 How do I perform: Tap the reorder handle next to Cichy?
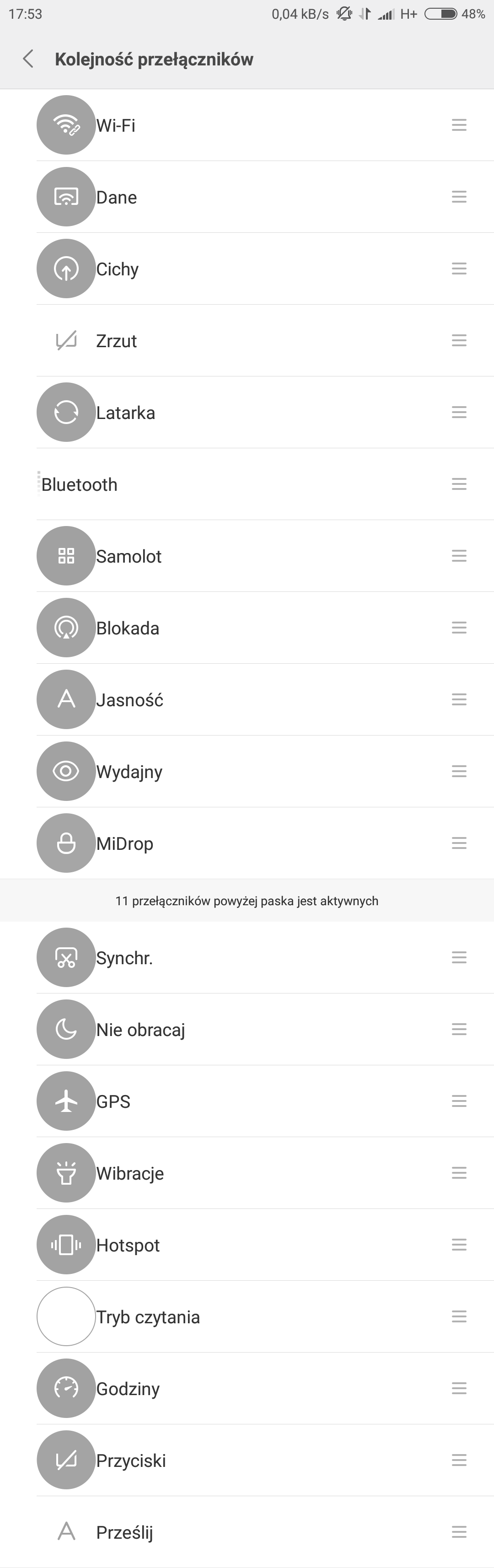(x=459, y=268)
